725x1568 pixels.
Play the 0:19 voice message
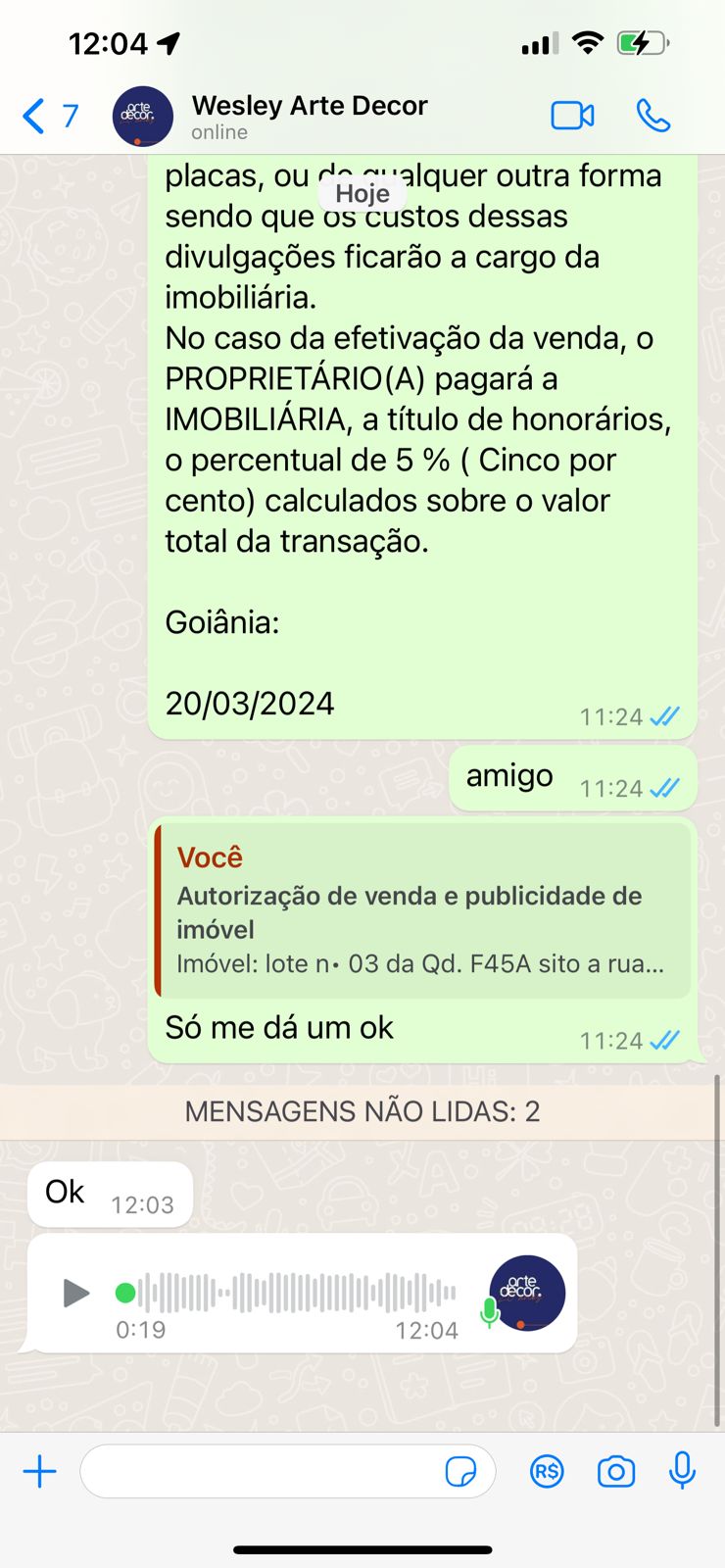[x=75, y=1293]
